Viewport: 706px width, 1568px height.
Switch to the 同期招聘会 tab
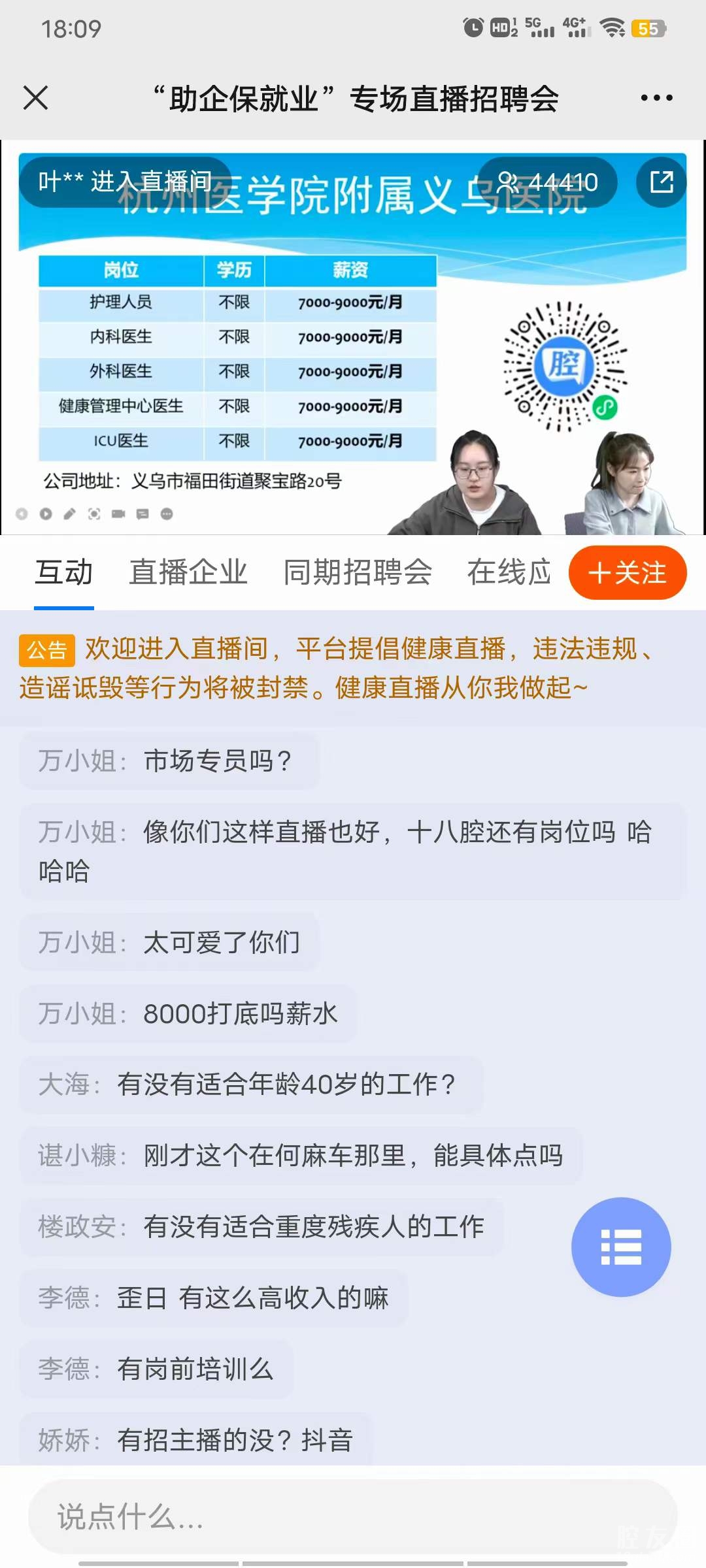pyautogui.click(x=358, y=572)
